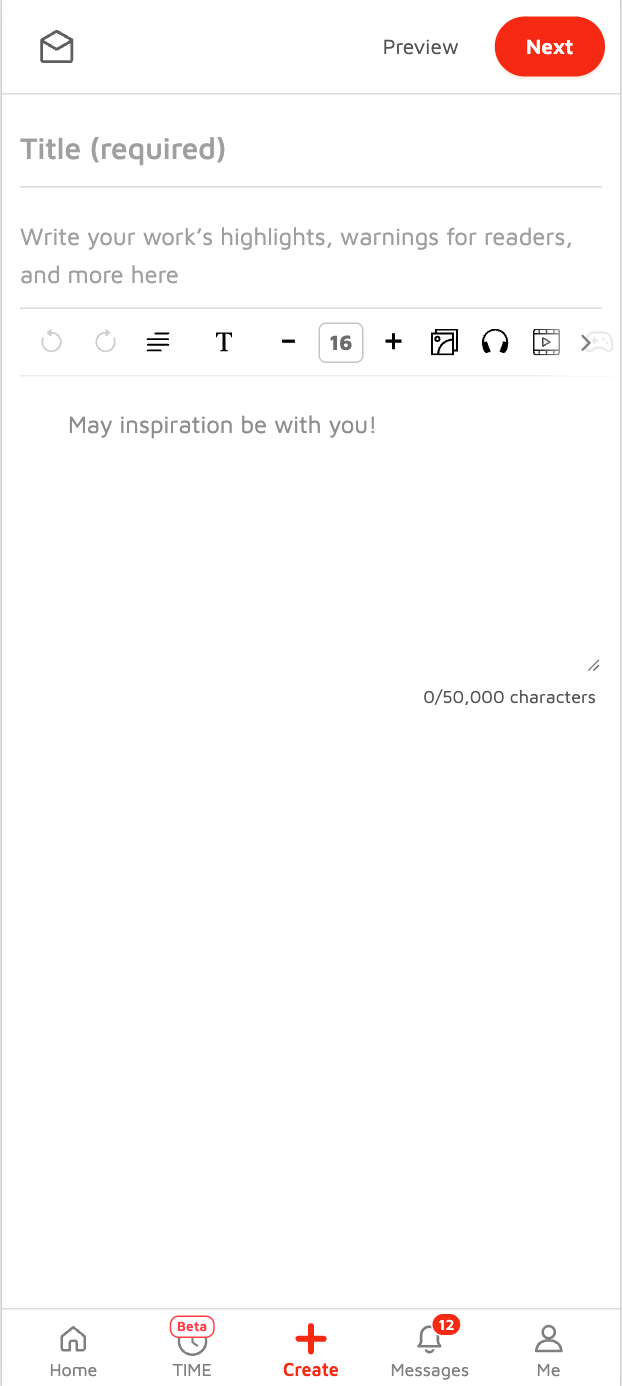Undo the last edit
This screenshot has width=622, height=1386.
tap(52, 343)
